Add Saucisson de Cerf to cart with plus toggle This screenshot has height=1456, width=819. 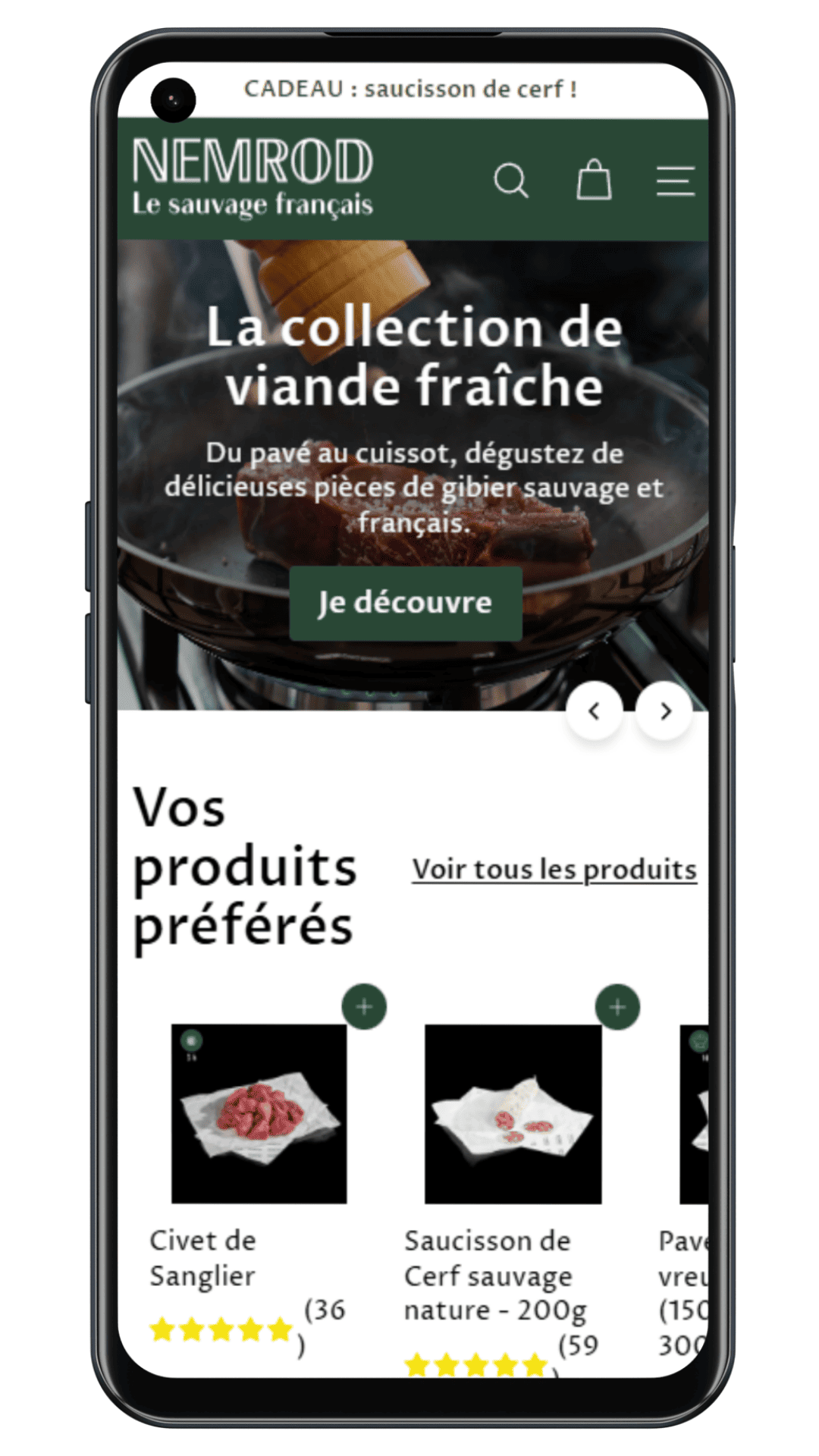coord(617,1006)
